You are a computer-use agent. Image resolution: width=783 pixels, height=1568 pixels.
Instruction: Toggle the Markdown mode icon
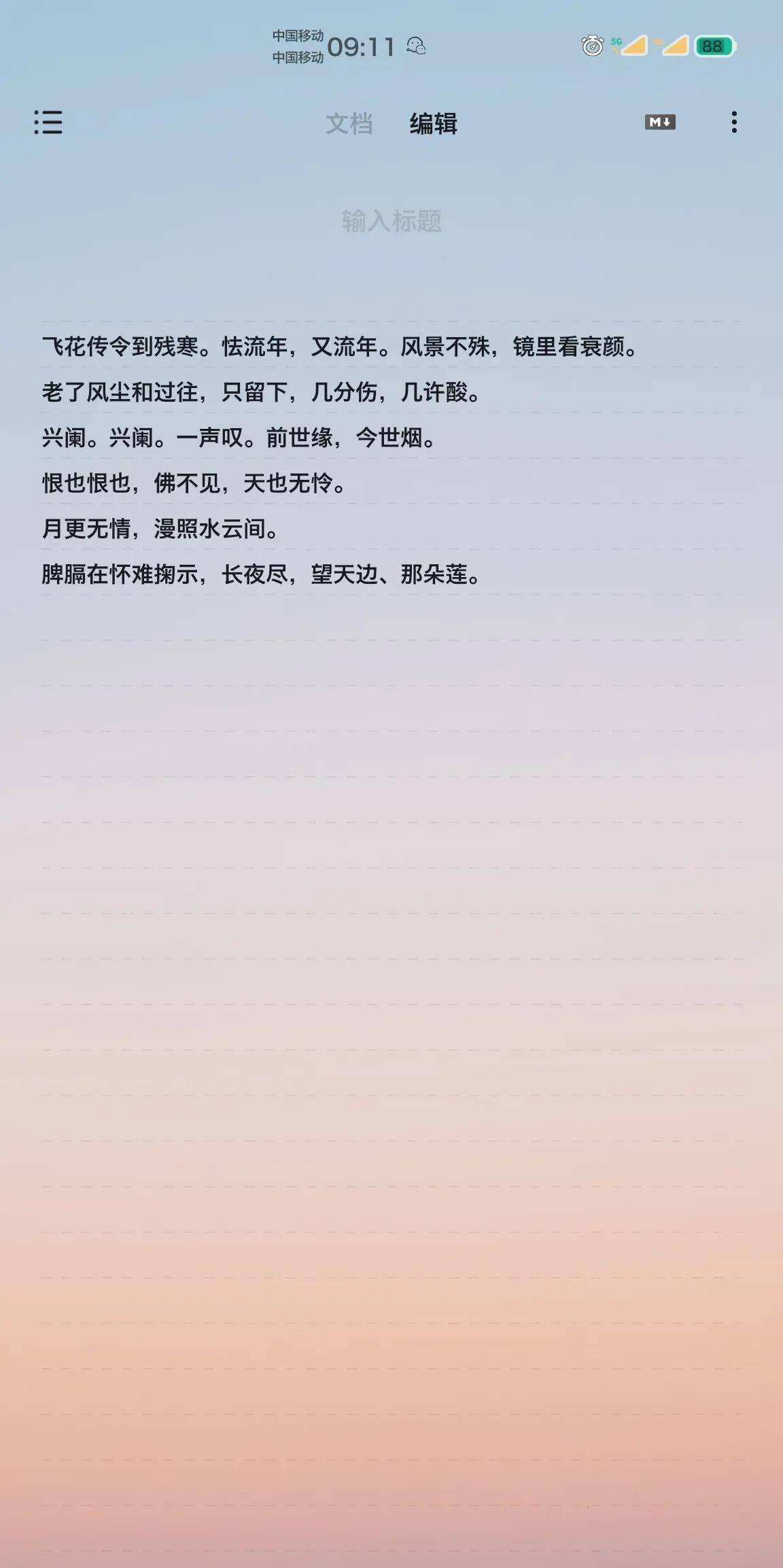click(660, 122)
